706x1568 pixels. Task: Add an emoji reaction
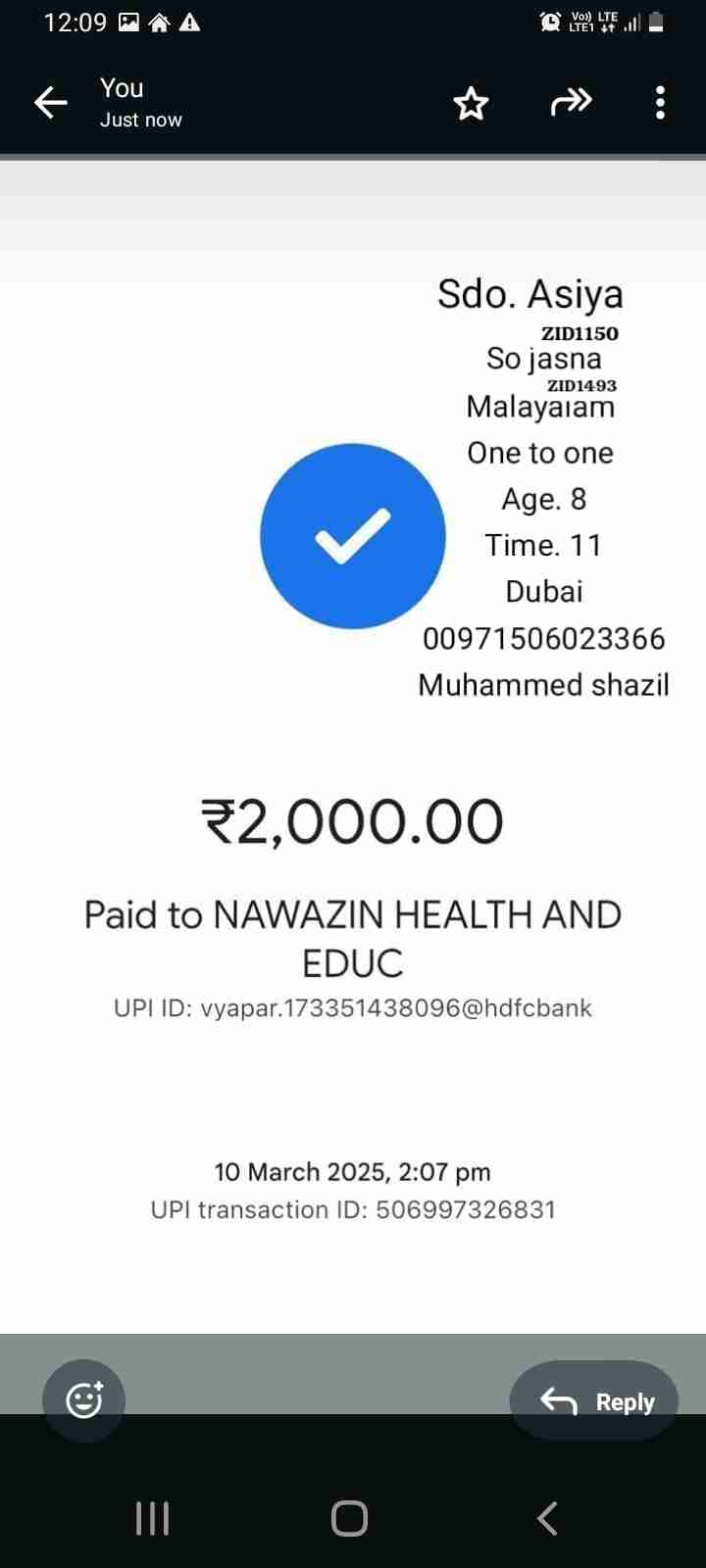83,1400
